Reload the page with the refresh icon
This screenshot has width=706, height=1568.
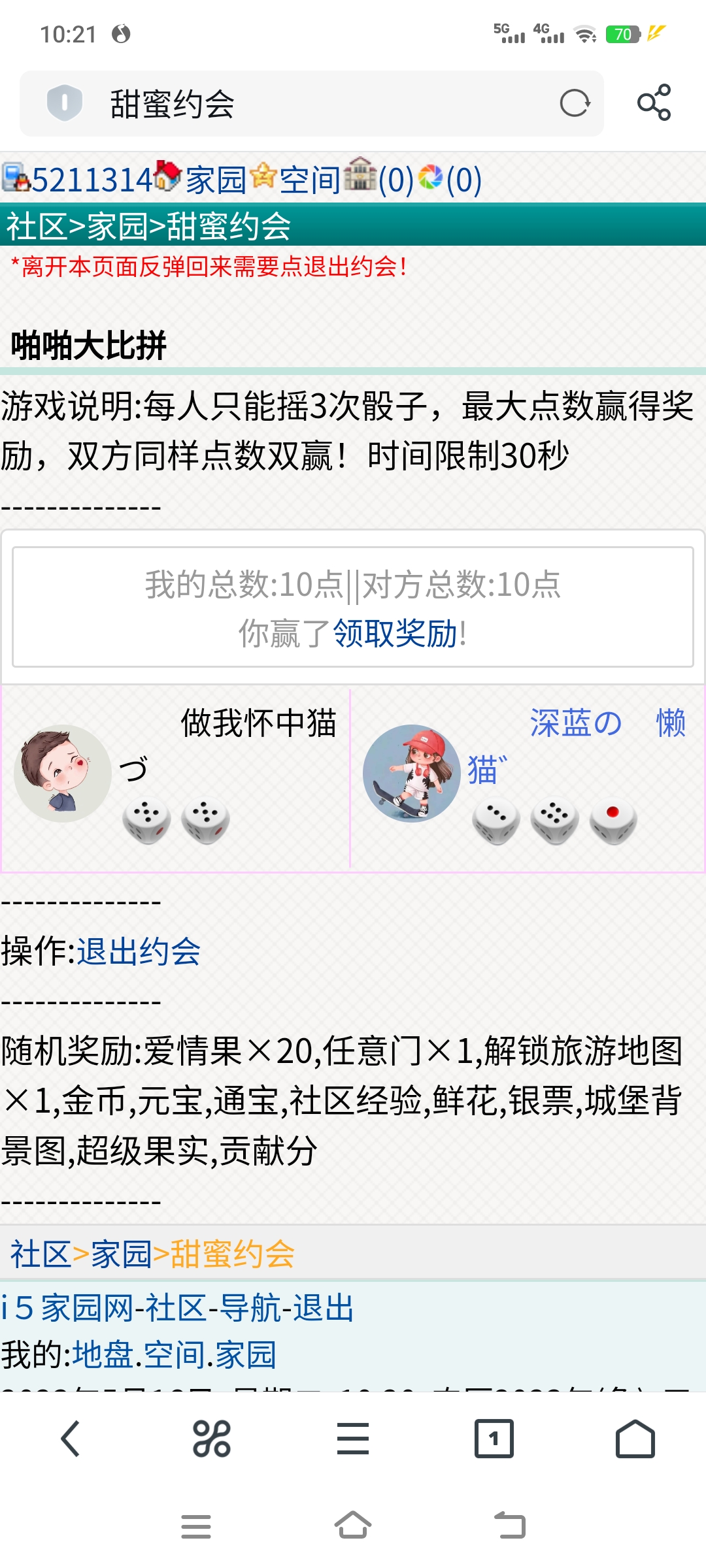point(575,103)
